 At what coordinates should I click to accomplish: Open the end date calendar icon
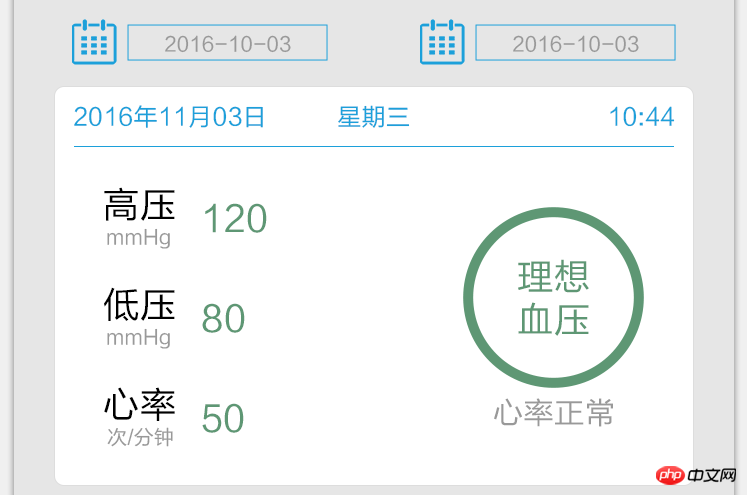pos(442,42)
